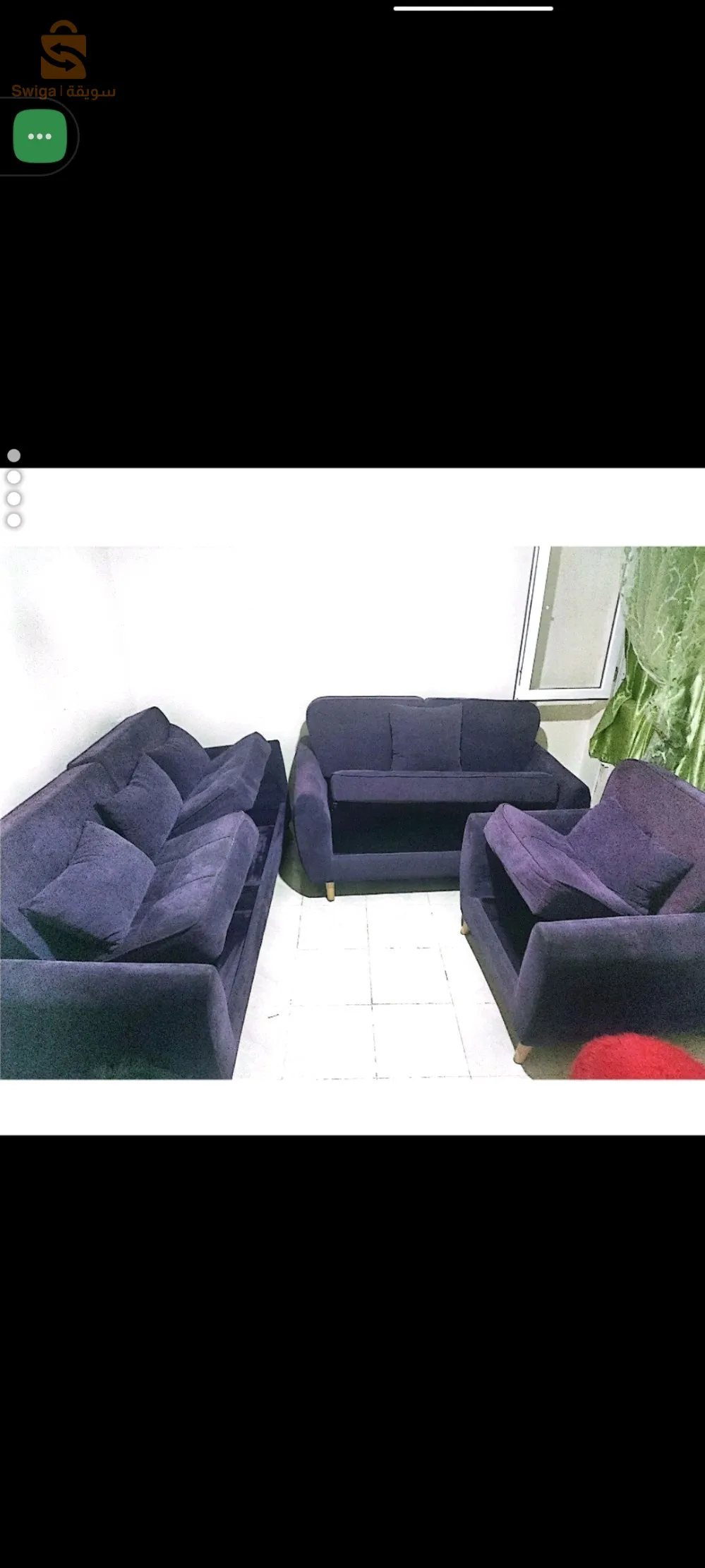Image resolution: width=705 pixels, height=1568 pixels.
Task: Tap the purple sofa set photo
Action: [353, 812]
